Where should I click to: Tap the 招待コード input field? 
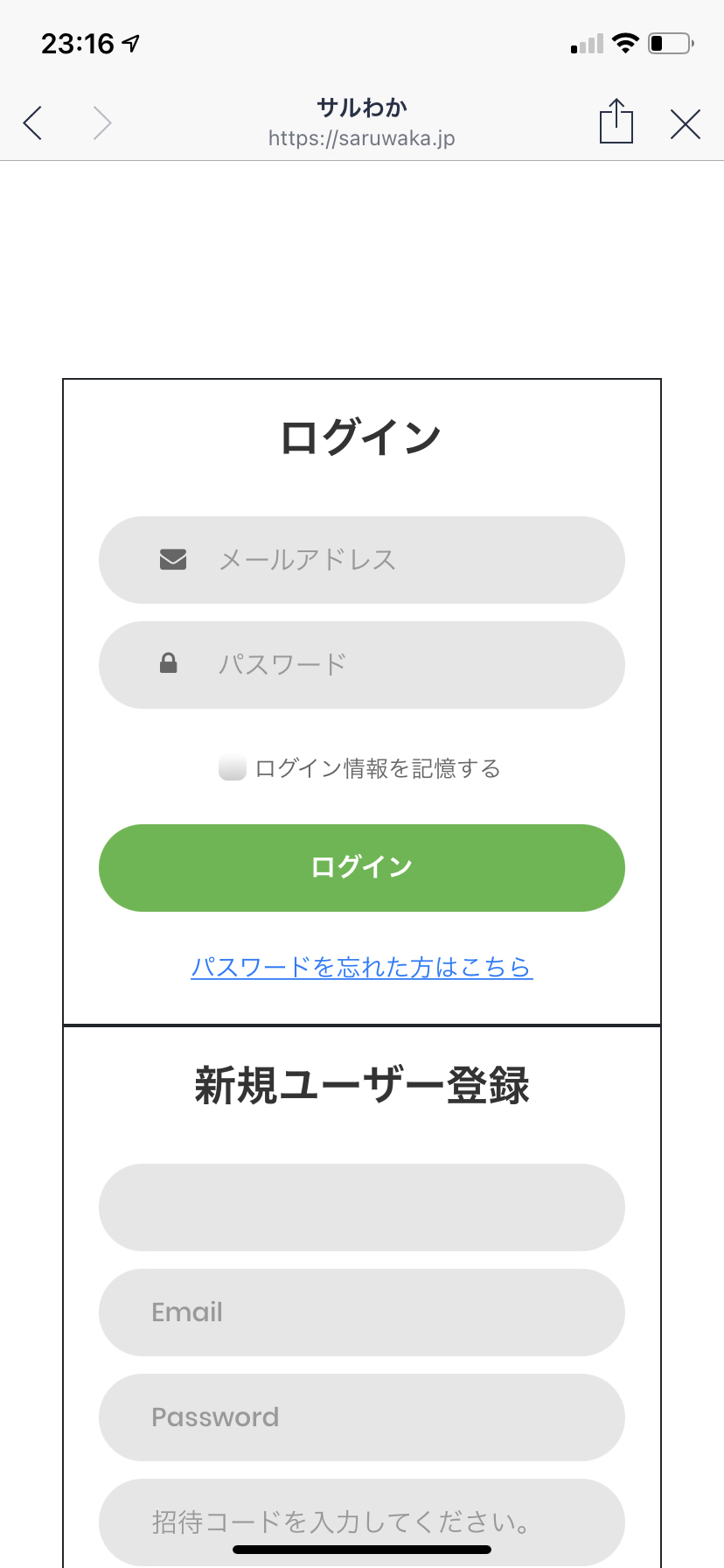click(362, 1522)
